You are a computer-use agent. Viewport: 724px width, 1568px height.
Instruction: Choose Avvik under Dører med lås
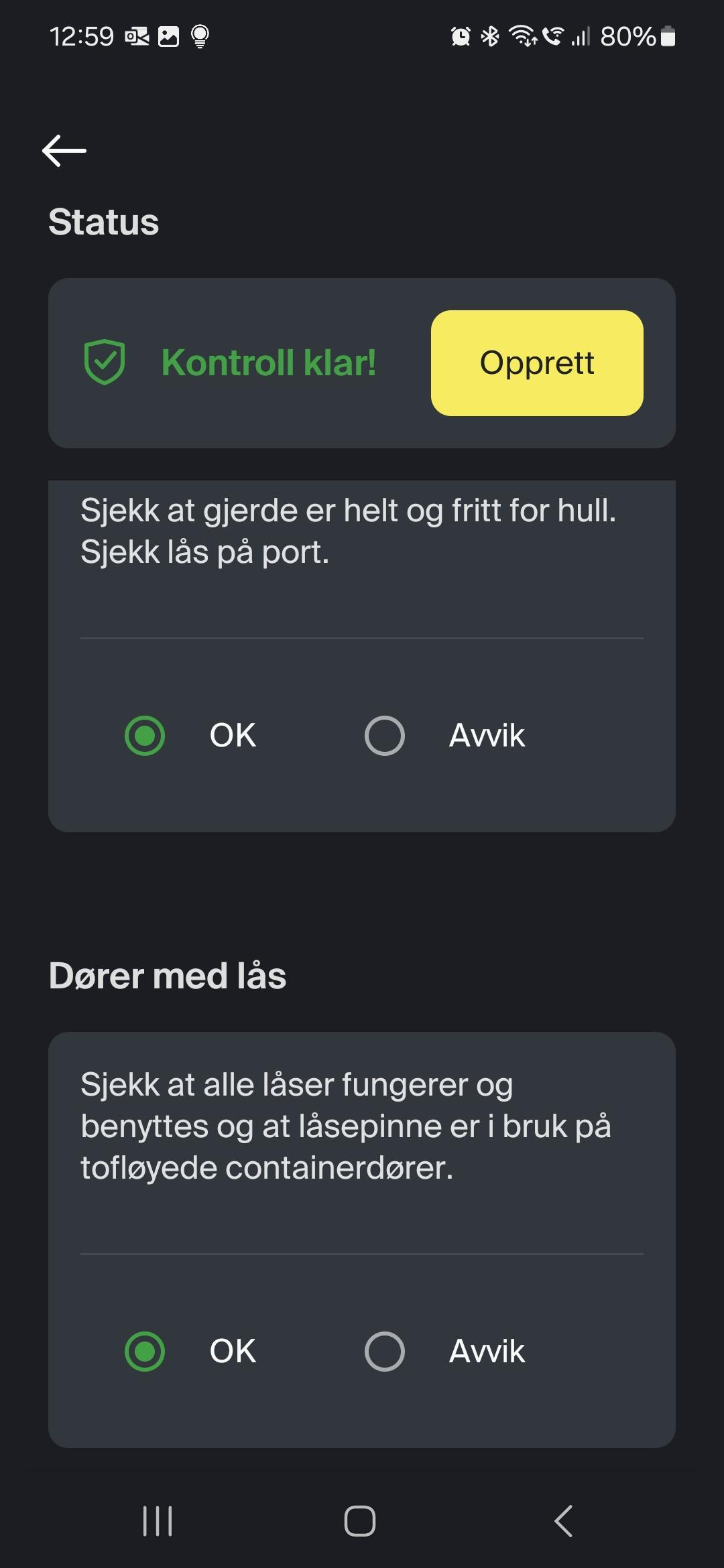click(x=385, y=1351)
